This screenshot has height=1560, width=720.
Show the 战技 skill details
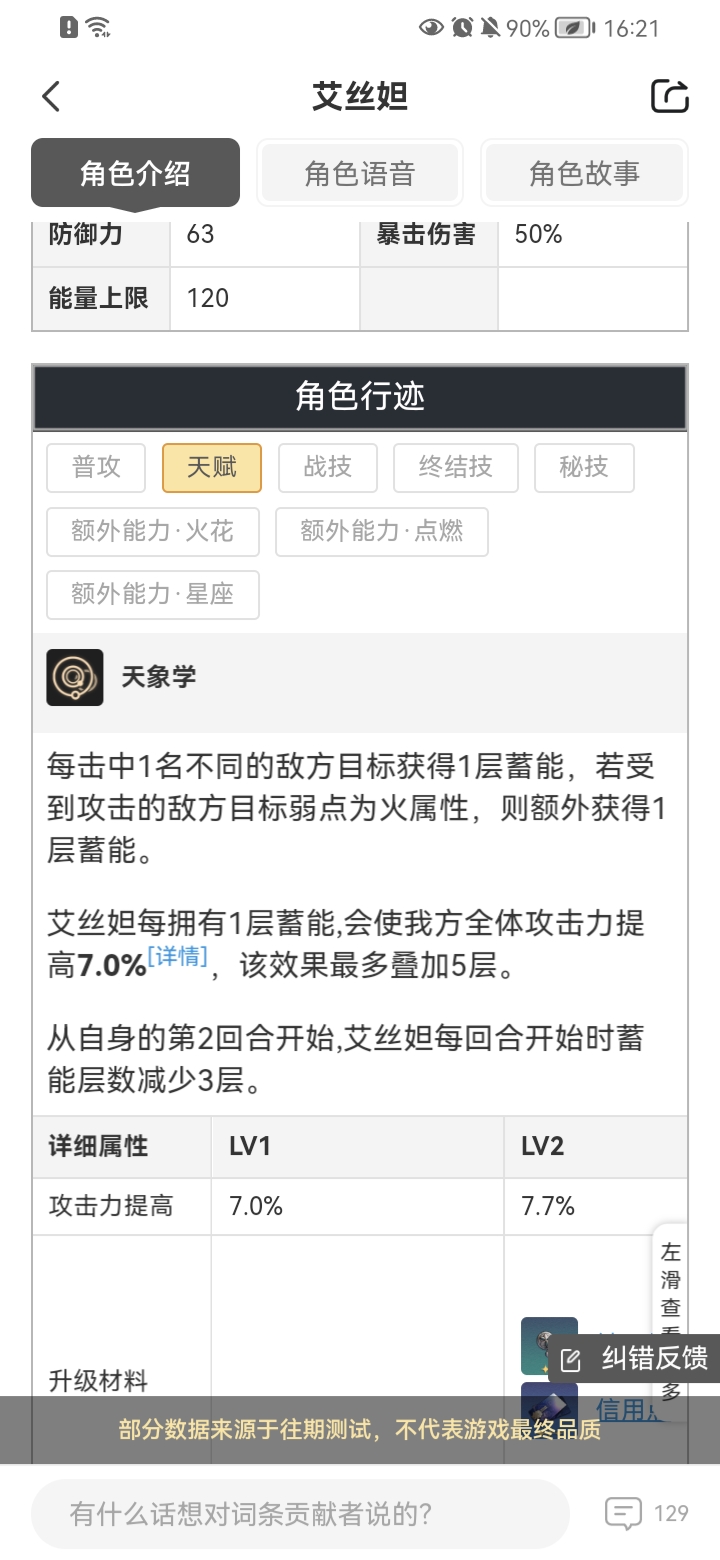pyautogui.click(x=327, y=468)
